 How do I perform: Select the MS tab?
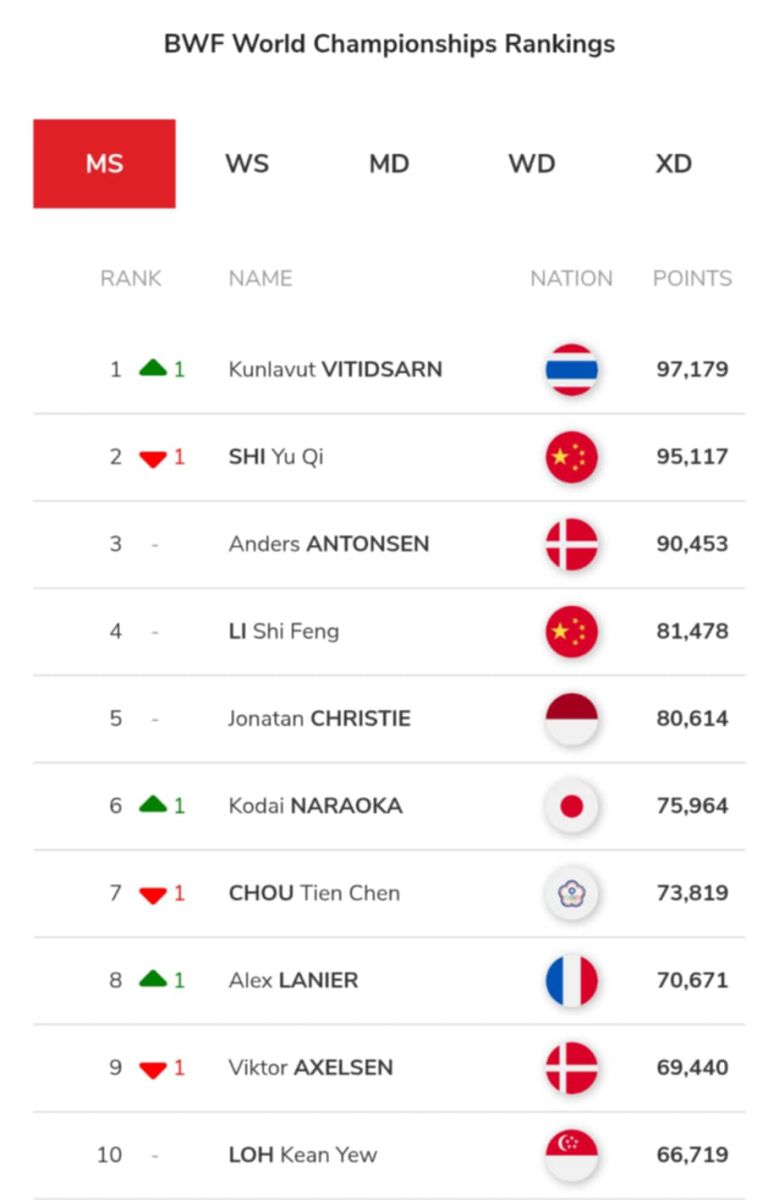pos(104,164)
